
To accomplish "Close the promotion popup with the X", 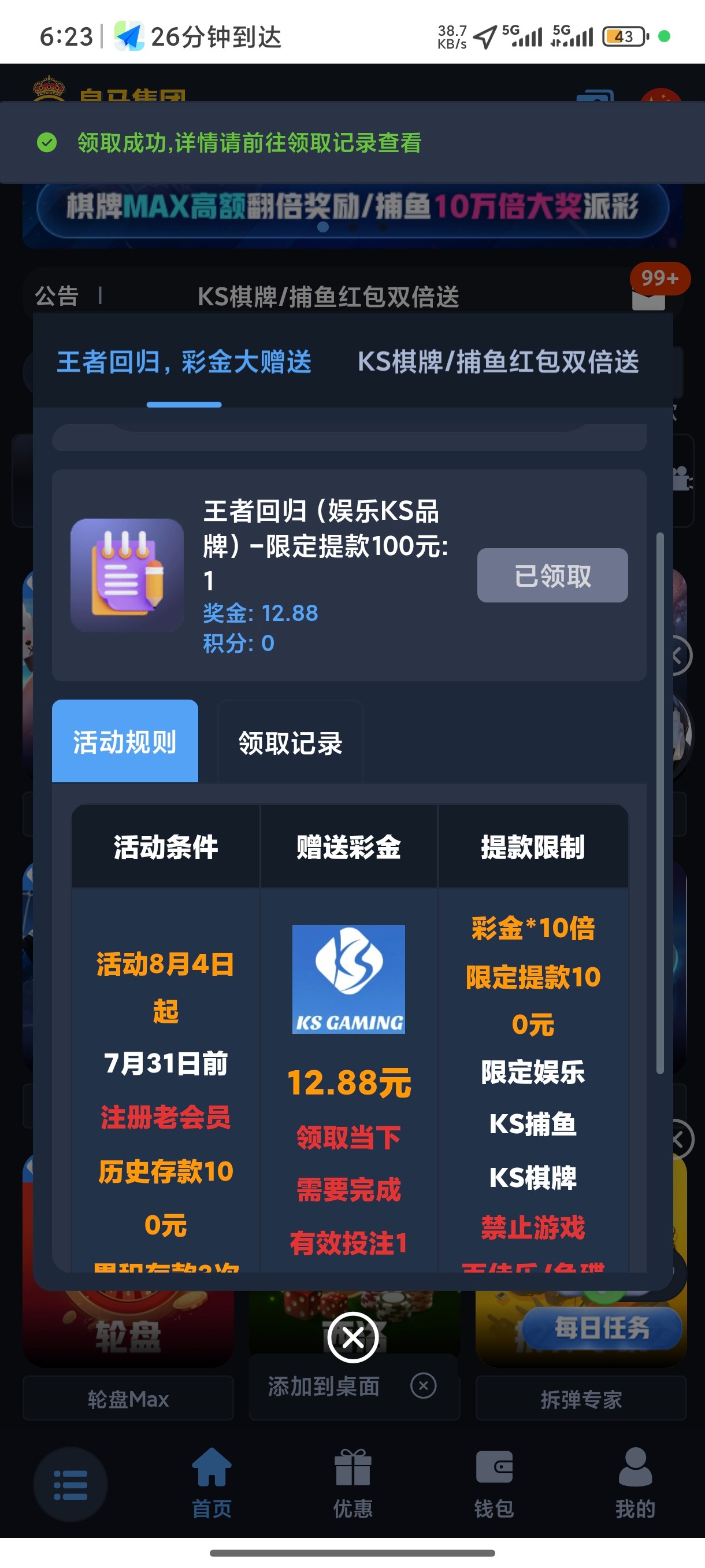I will tap(353, 1337).
